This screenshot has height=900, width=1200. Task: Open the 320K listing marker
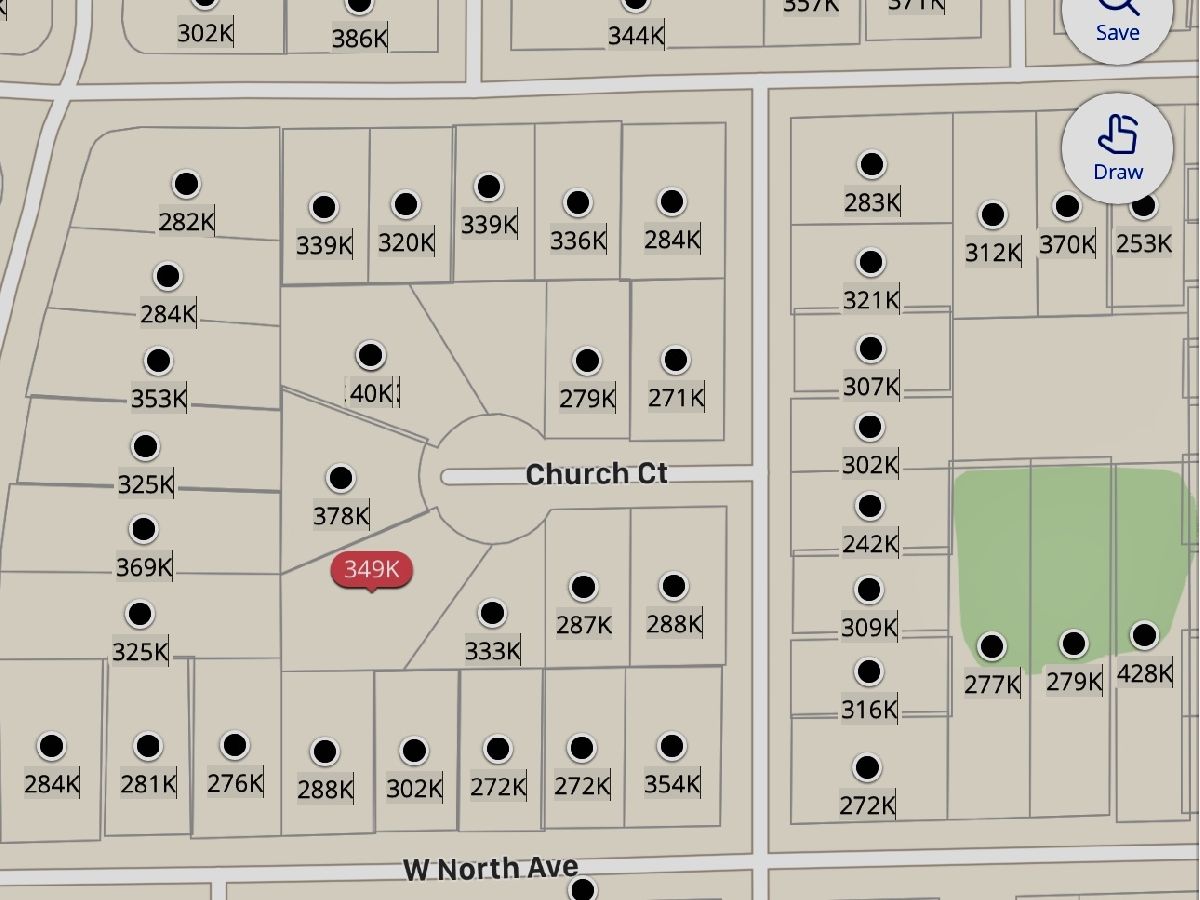tap(405, 205)
